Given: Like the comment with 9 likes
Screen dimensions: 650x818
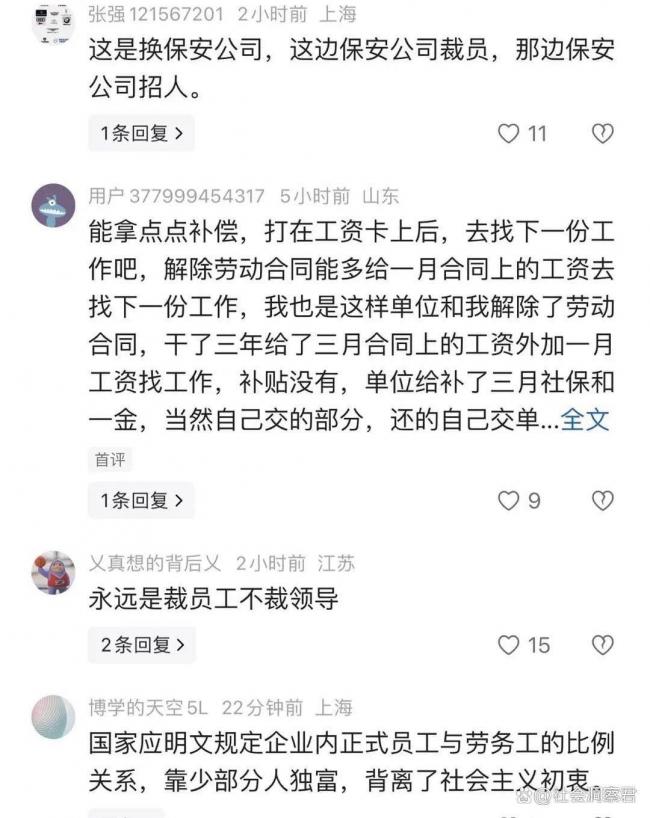Looking at the screenshot, I should [x=509, y=500].
